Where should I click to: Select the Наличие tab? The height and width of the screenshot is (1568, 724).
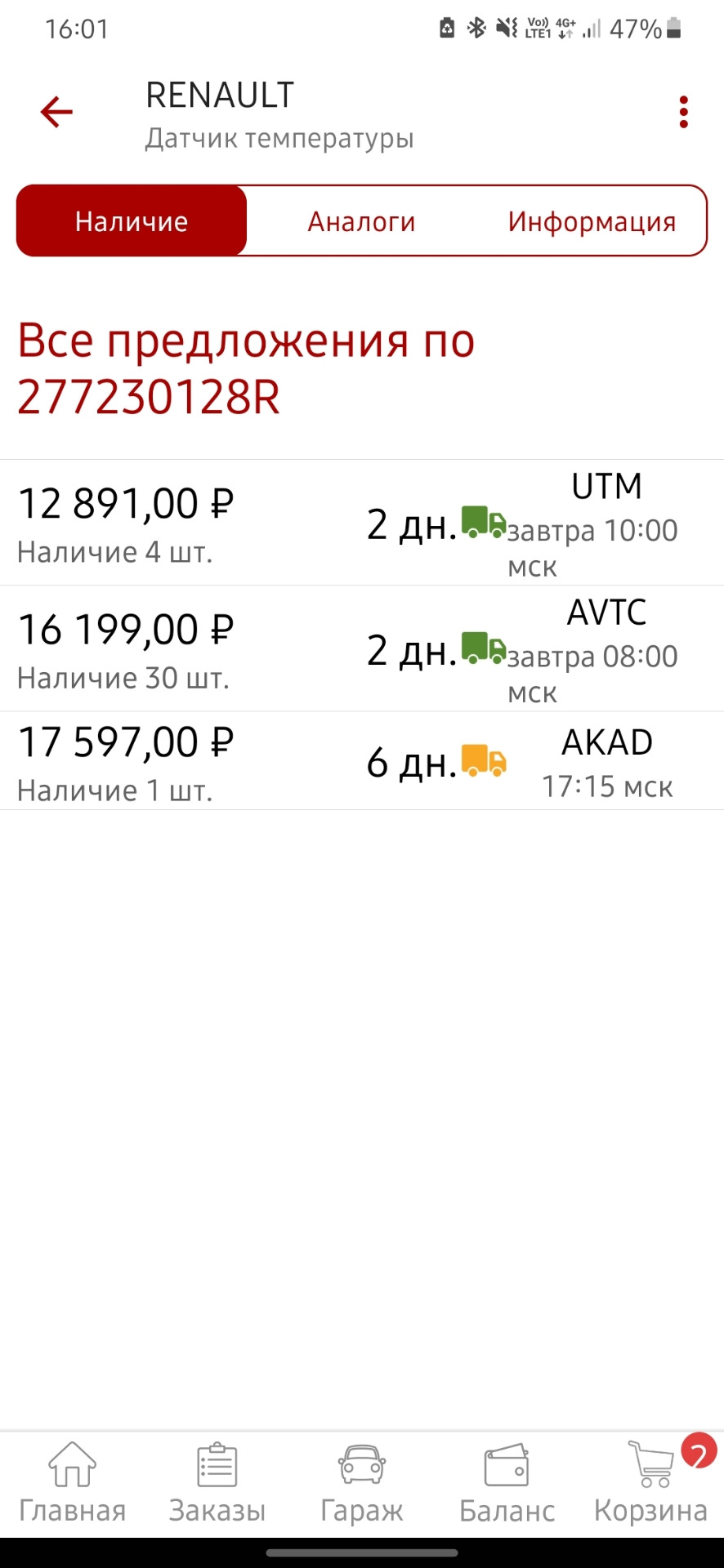[132, 221]
